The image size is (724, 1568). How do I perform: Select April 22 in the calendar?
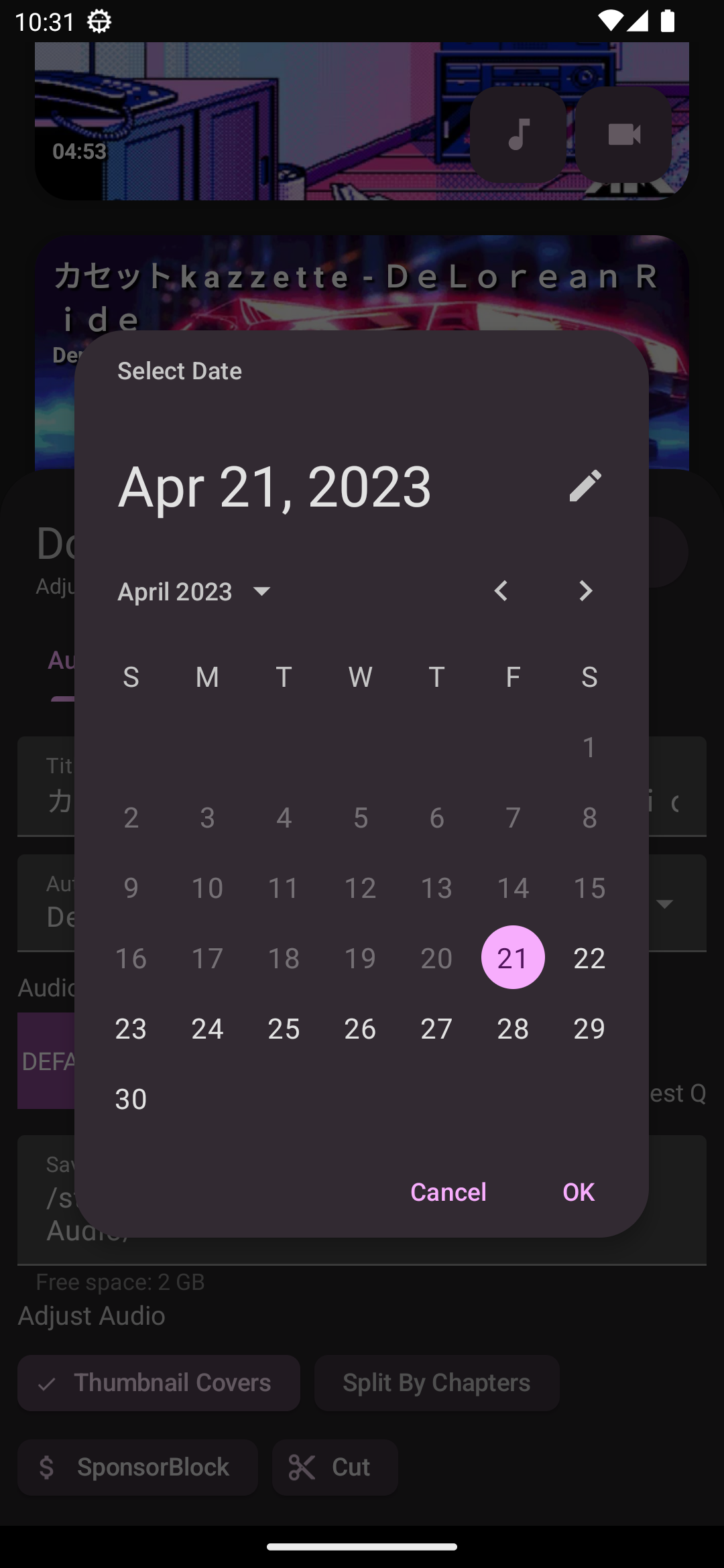pos(589,958)
